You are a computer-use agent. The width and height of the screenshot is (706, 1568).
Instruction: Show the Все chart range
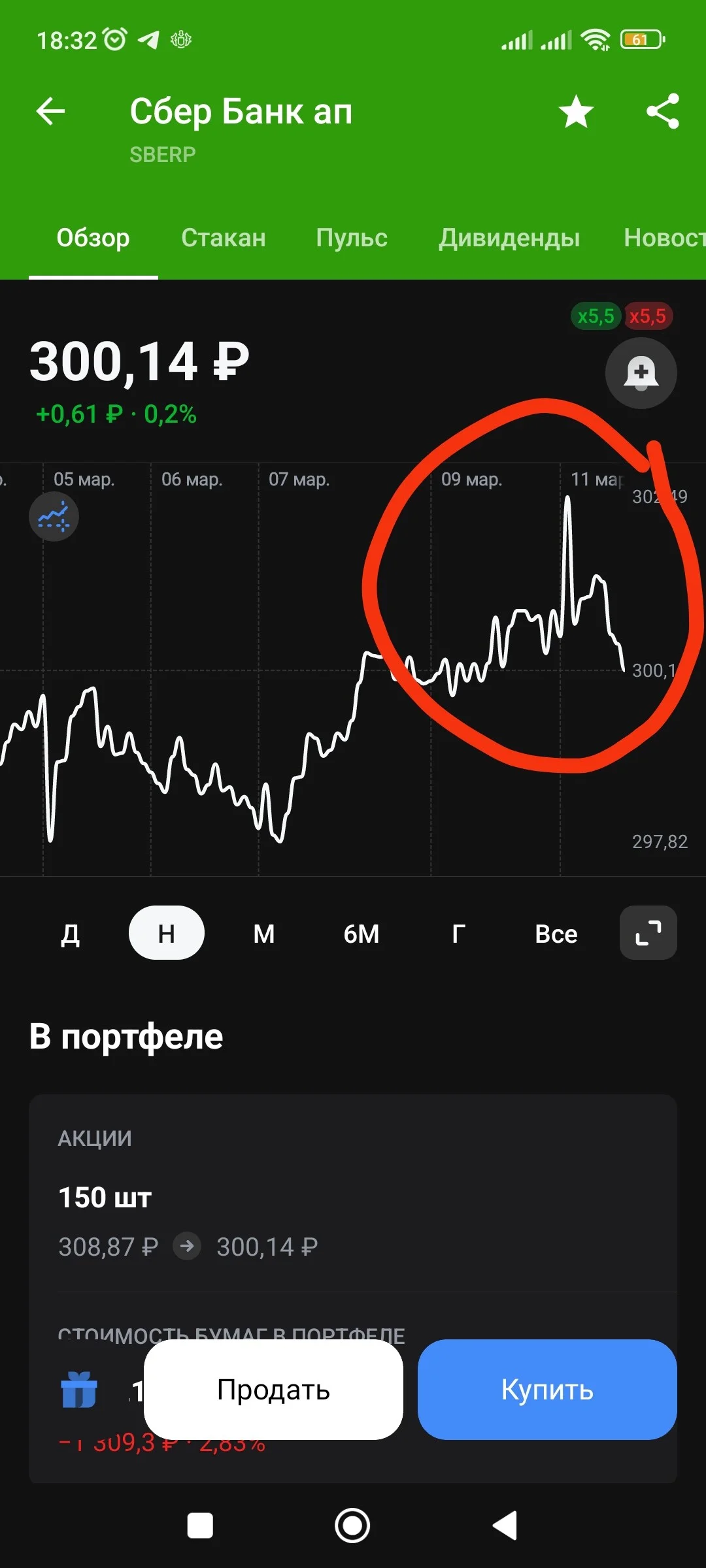pyautogui.click(x=556, y=934)
